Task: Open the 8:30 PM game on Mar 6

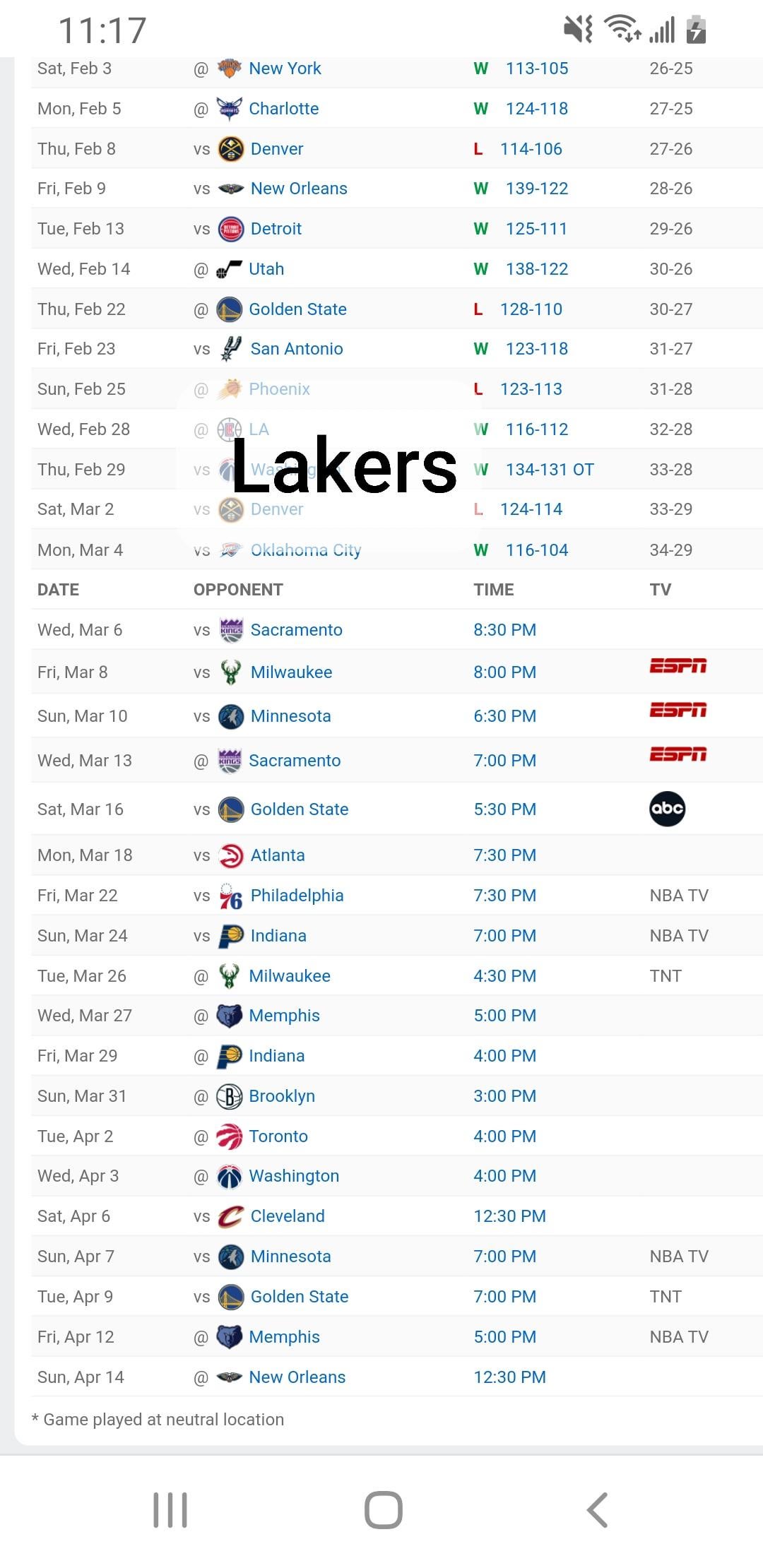Action: click(x=504, y=630)
